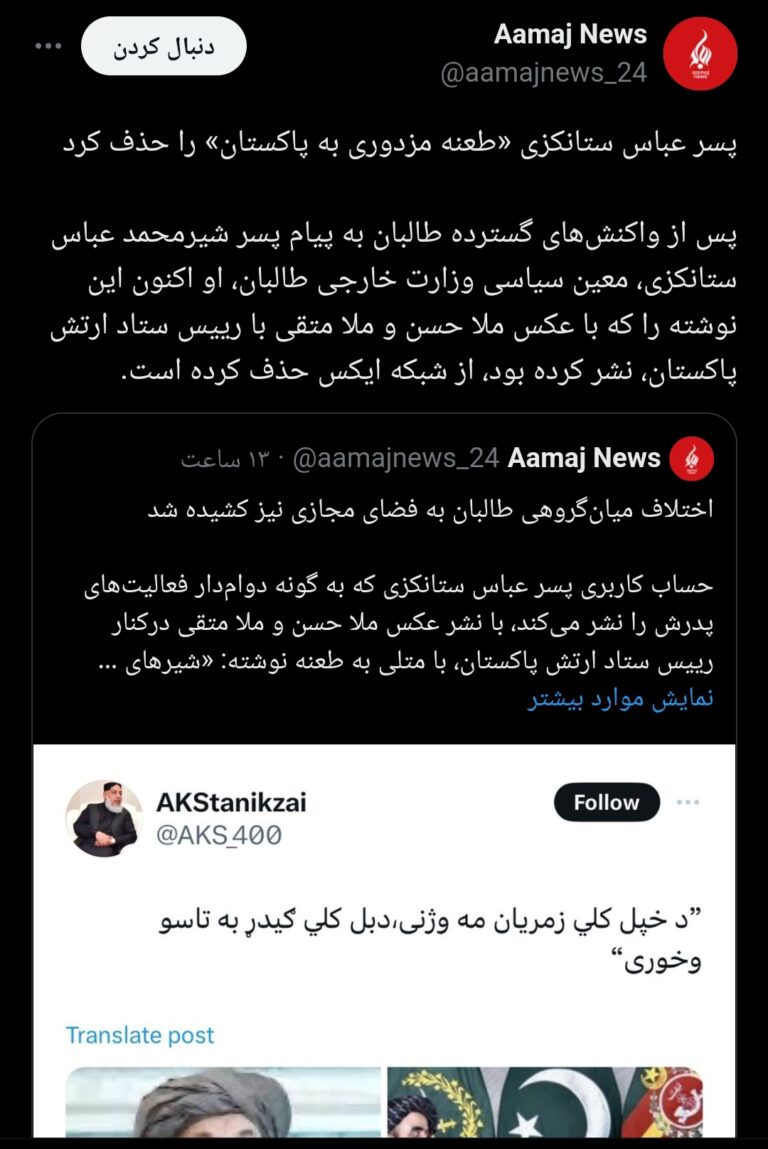Open the @aamajnews_24 handle at the top
768x1149 pixels.
543,73
